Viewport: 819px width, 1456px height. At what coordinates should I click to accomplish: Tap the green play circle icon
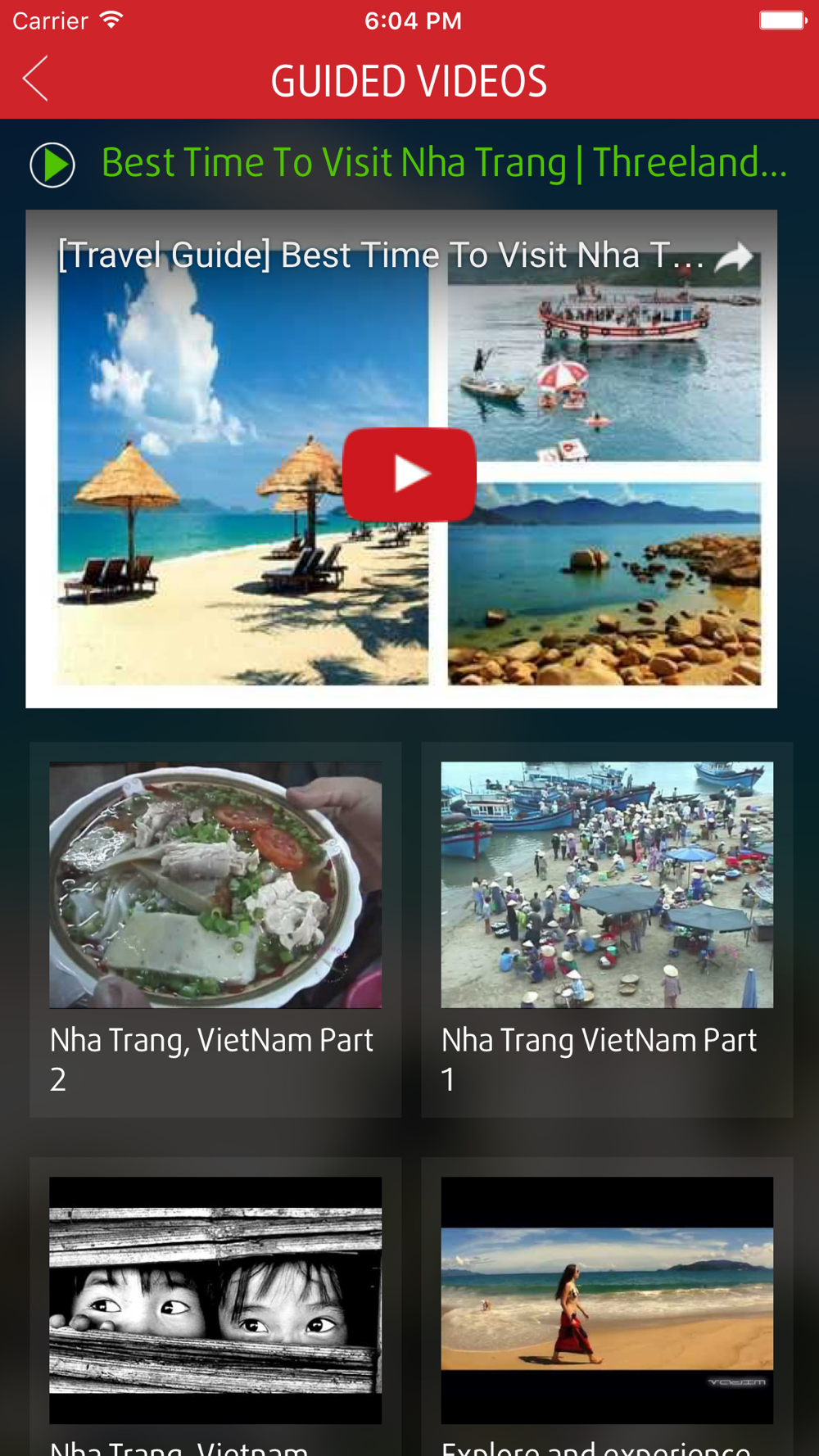[x=52, y=165]
